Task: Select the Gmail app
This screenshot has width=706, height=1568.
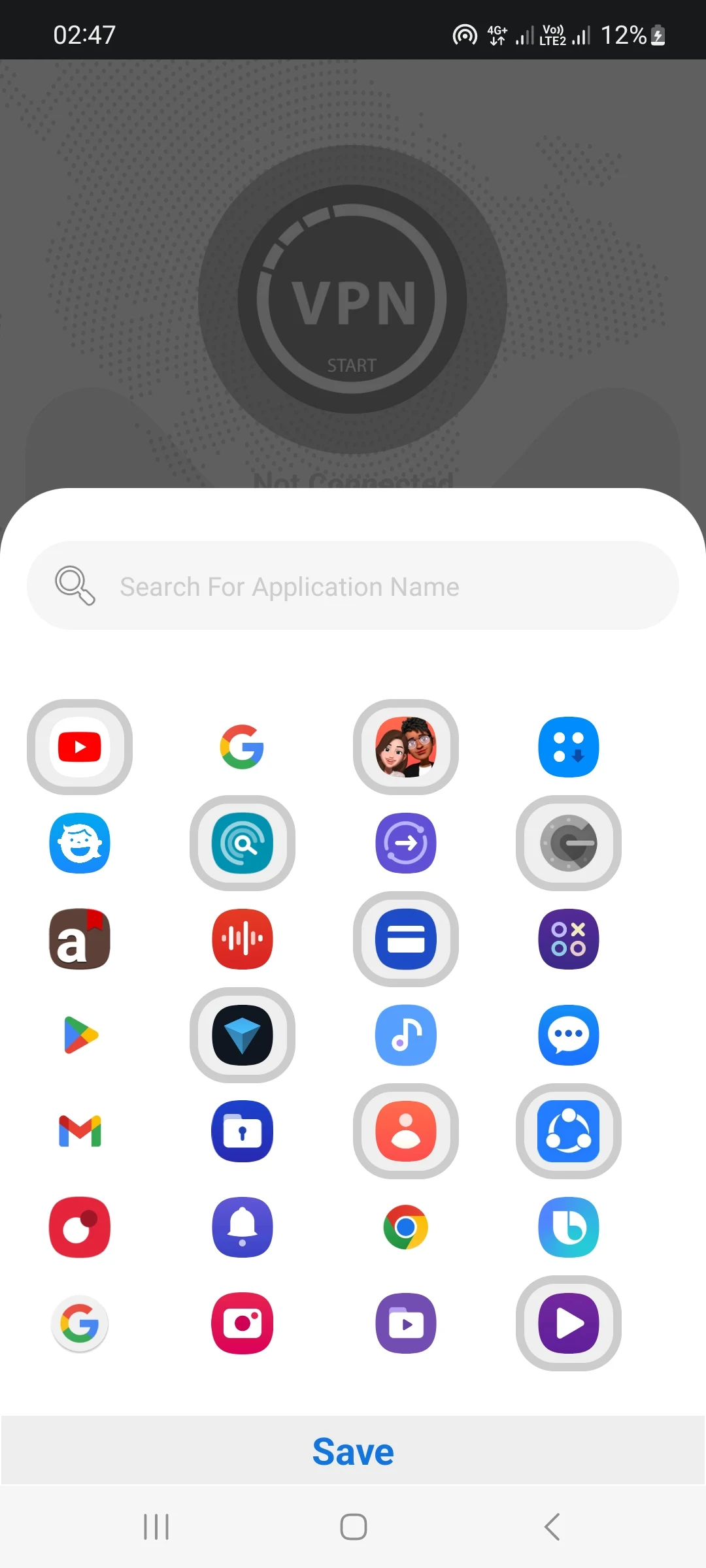Action: (80, 1131)
